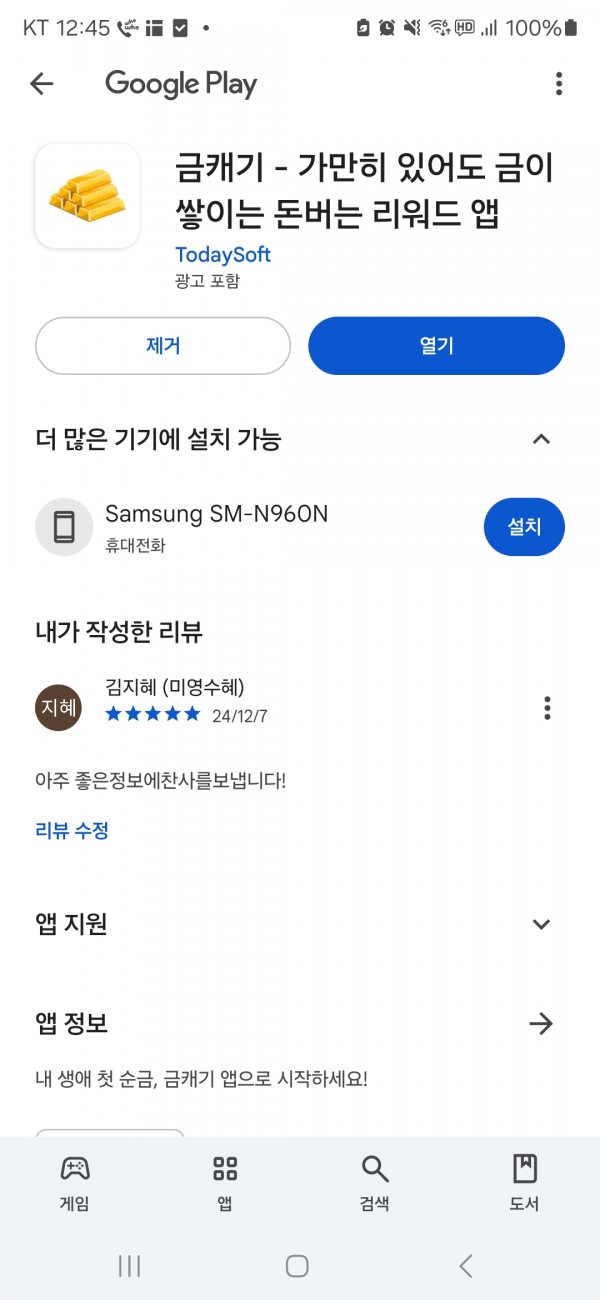Switch to the 게임 tab
Screen dimensions: 600x1300
click(75, 1183)
